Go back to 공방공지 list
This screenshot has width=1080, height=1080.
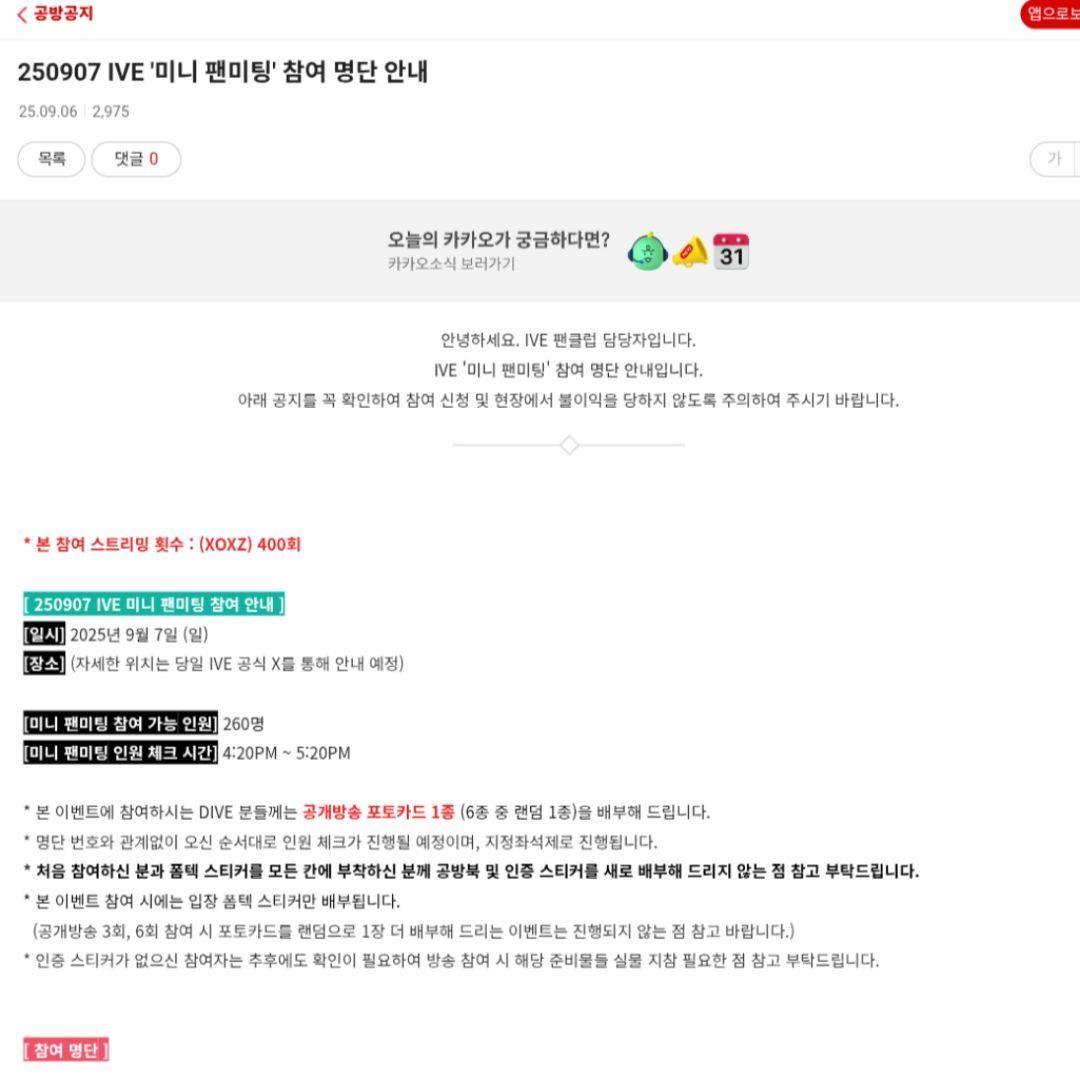pos(55,14)
